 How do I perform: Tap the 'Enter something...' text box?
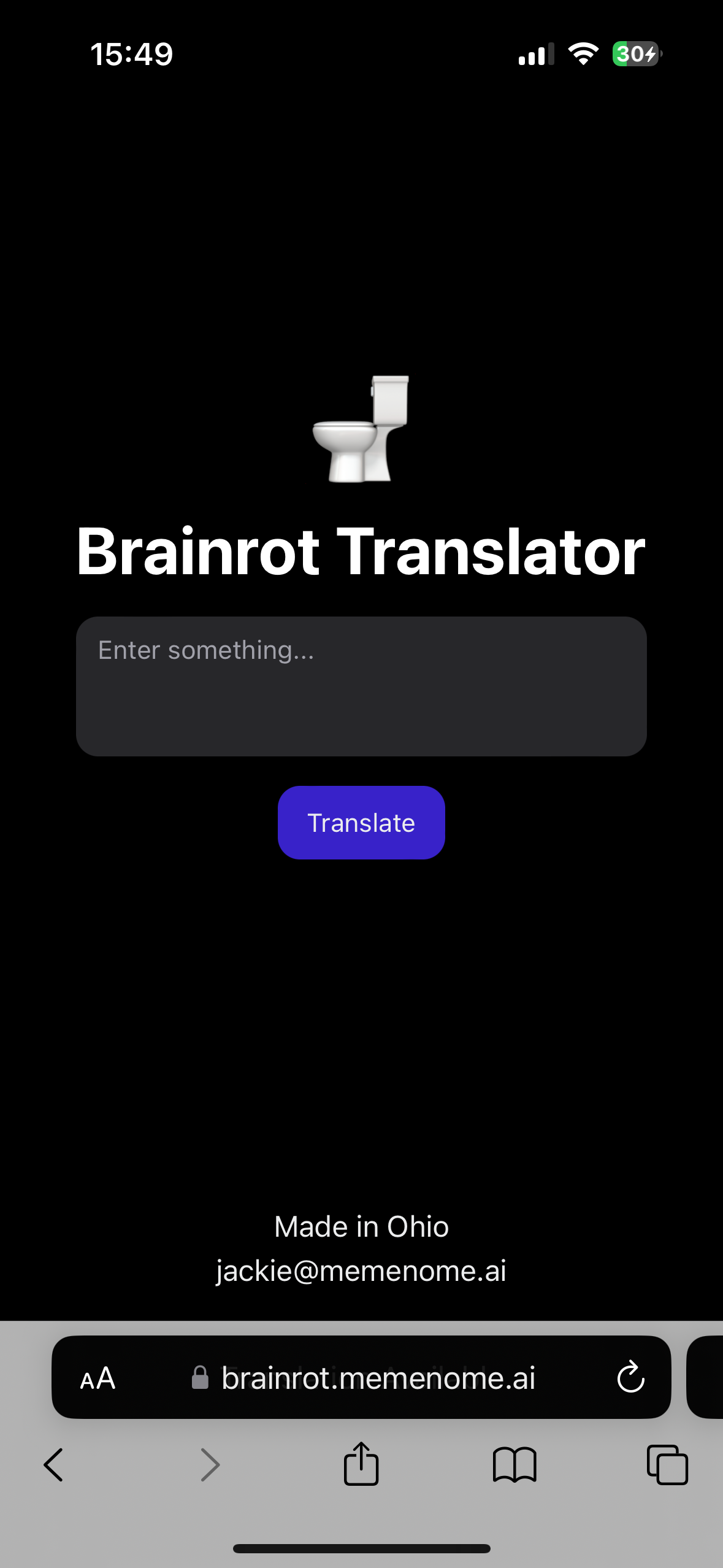[x=361, y=686]
